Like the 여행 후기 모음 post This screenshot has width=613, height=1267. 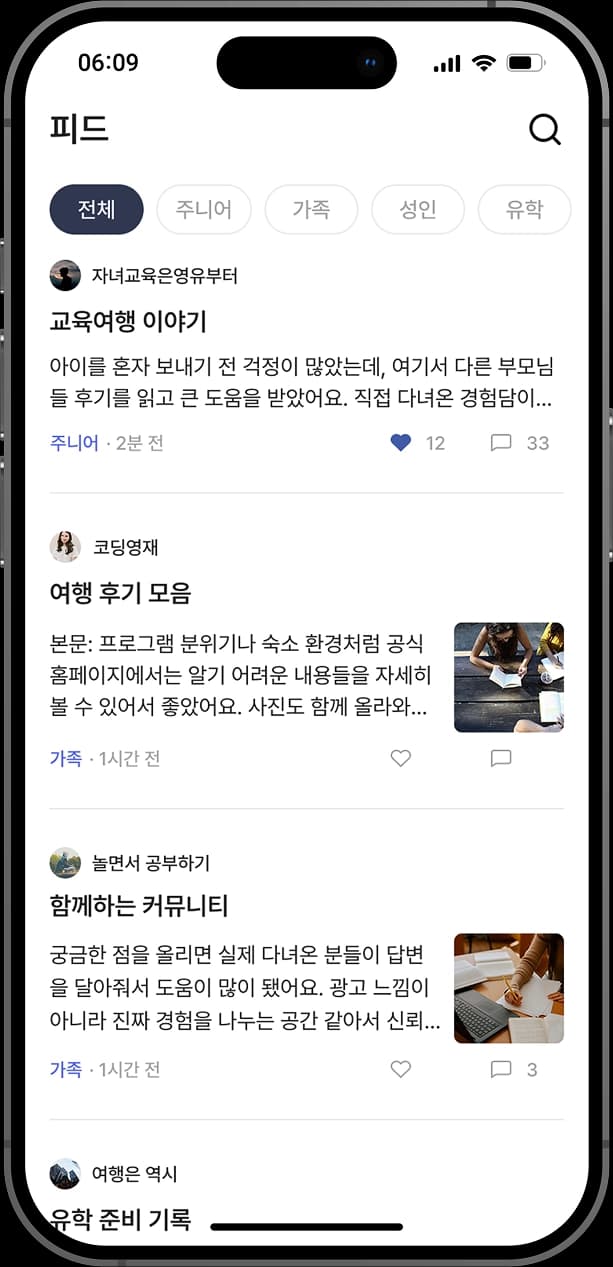(x=401, y=758)
